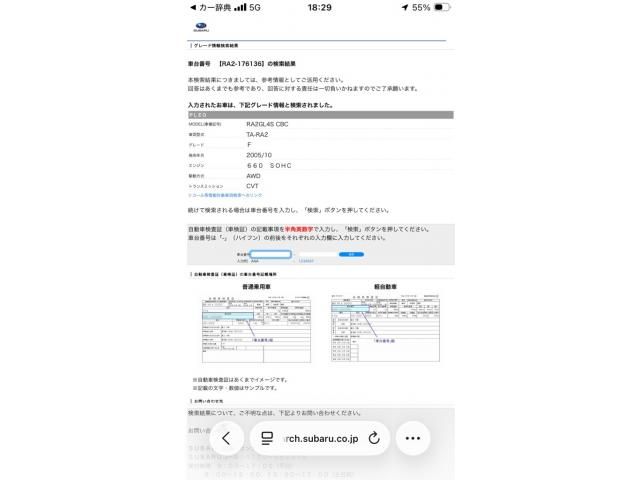
Task: Tap the subaru.co.jp address bar
Action: [x=320, y=438]
